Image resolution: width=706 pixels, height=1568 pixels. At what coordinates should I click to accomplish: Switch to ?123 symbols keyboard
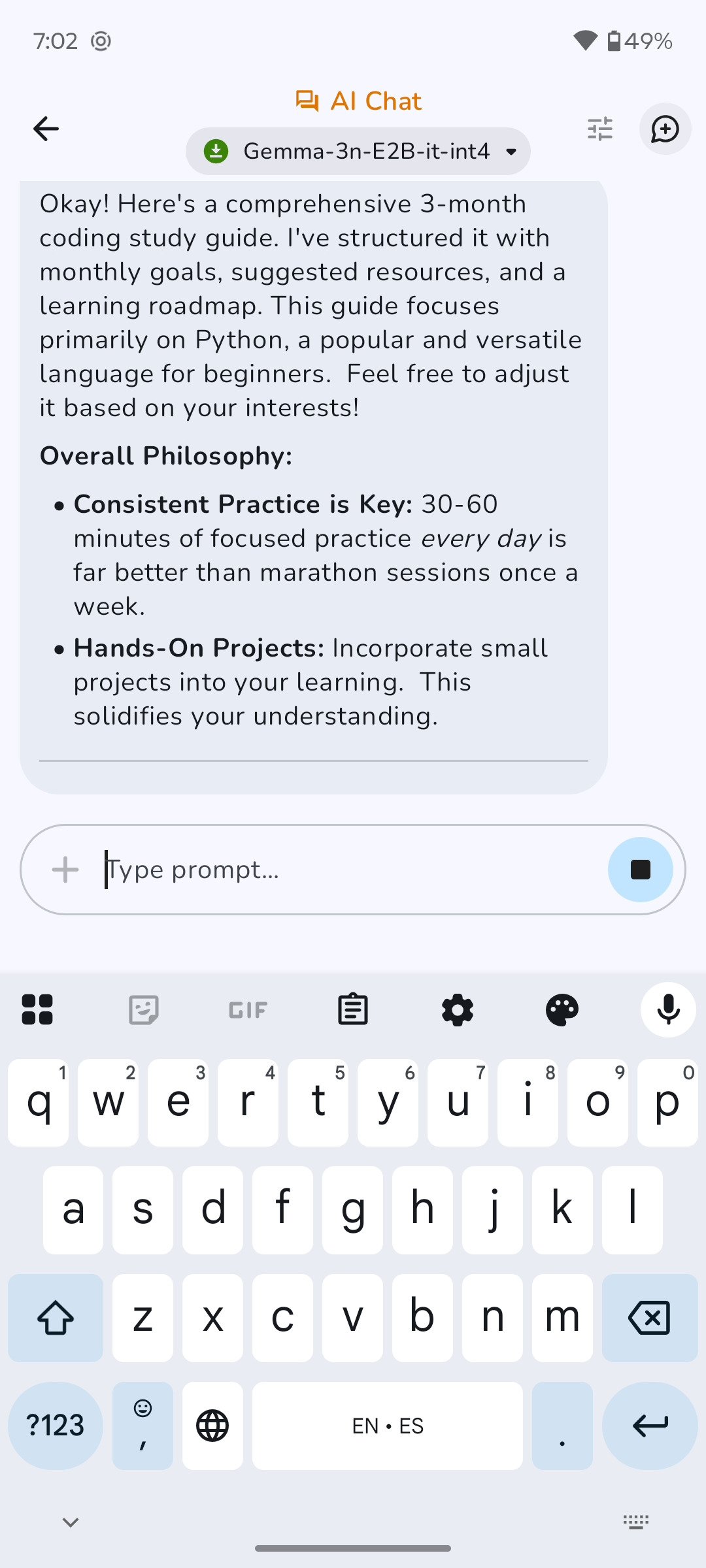coord(56,1426)
